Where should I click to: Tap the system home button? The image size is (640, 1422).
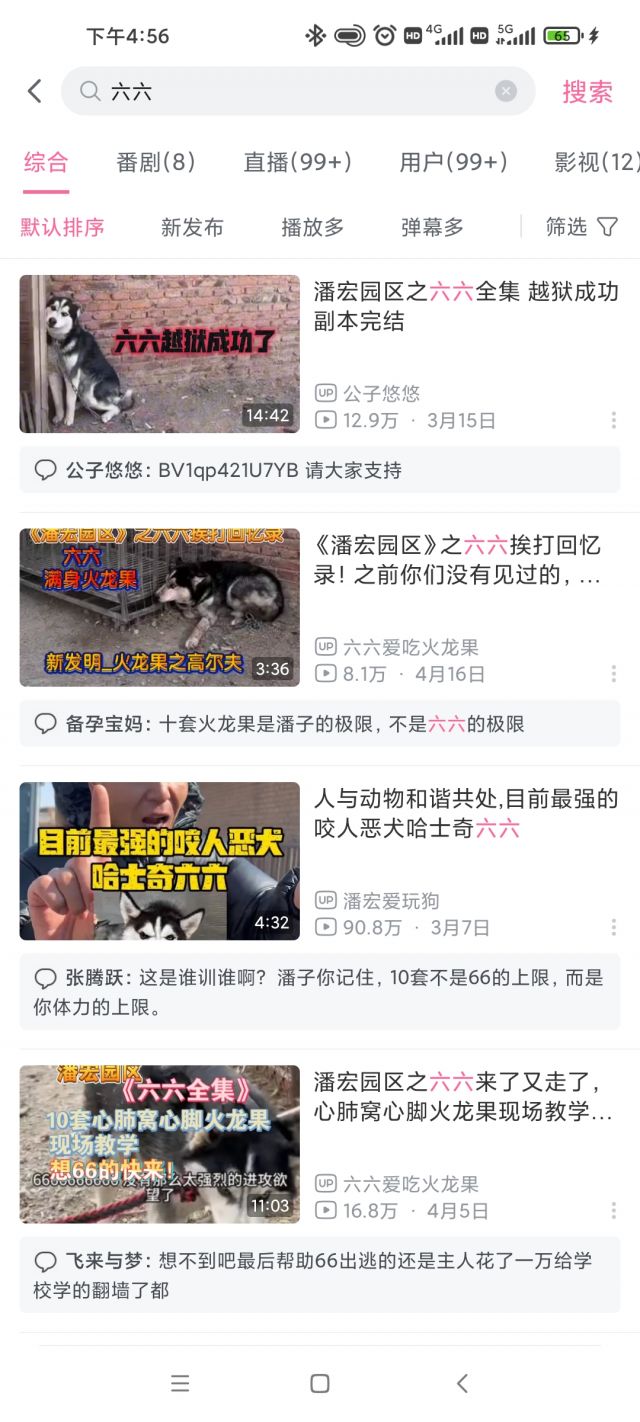click(320, 1383)
